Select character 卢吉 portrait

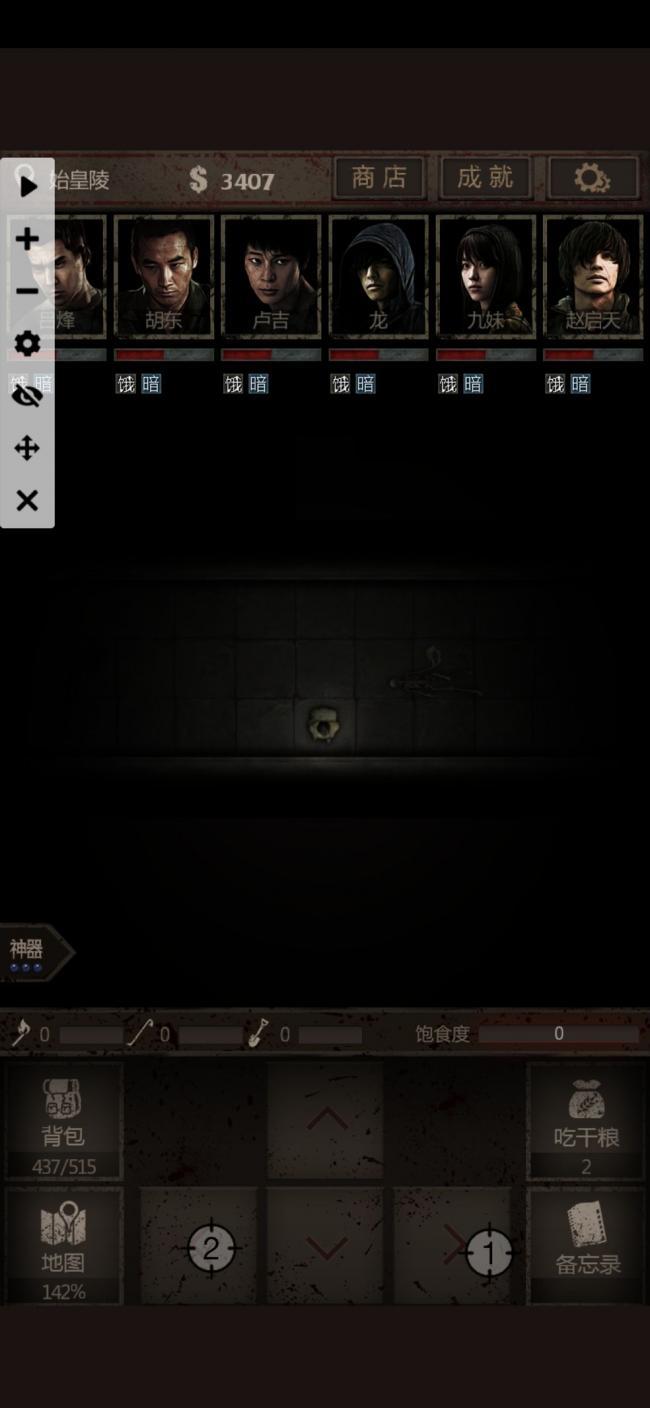click(271, 277)
